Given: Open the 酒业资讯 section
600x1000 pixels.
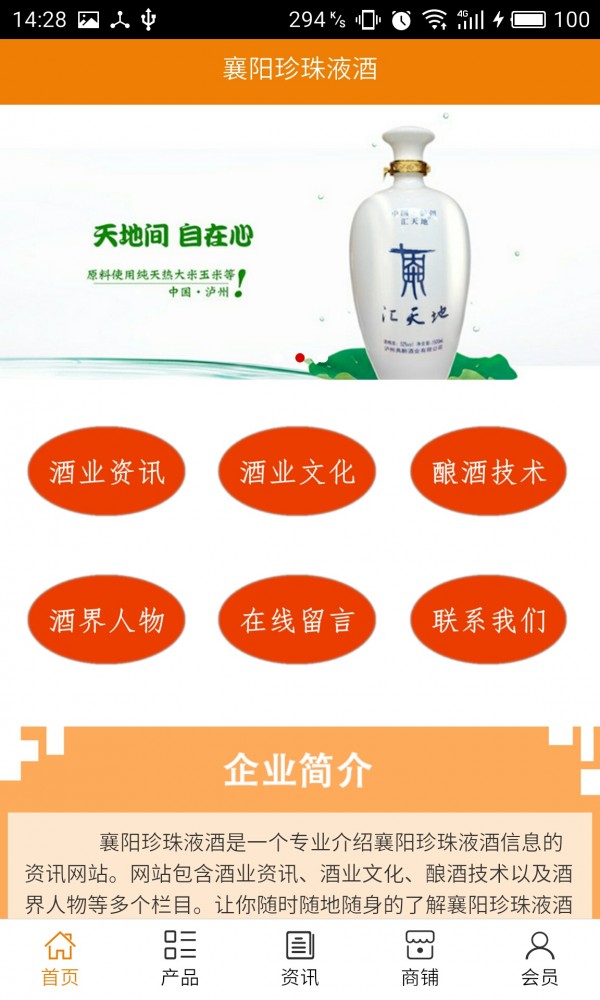Looking at the screenshot, I should pos(106,472).
